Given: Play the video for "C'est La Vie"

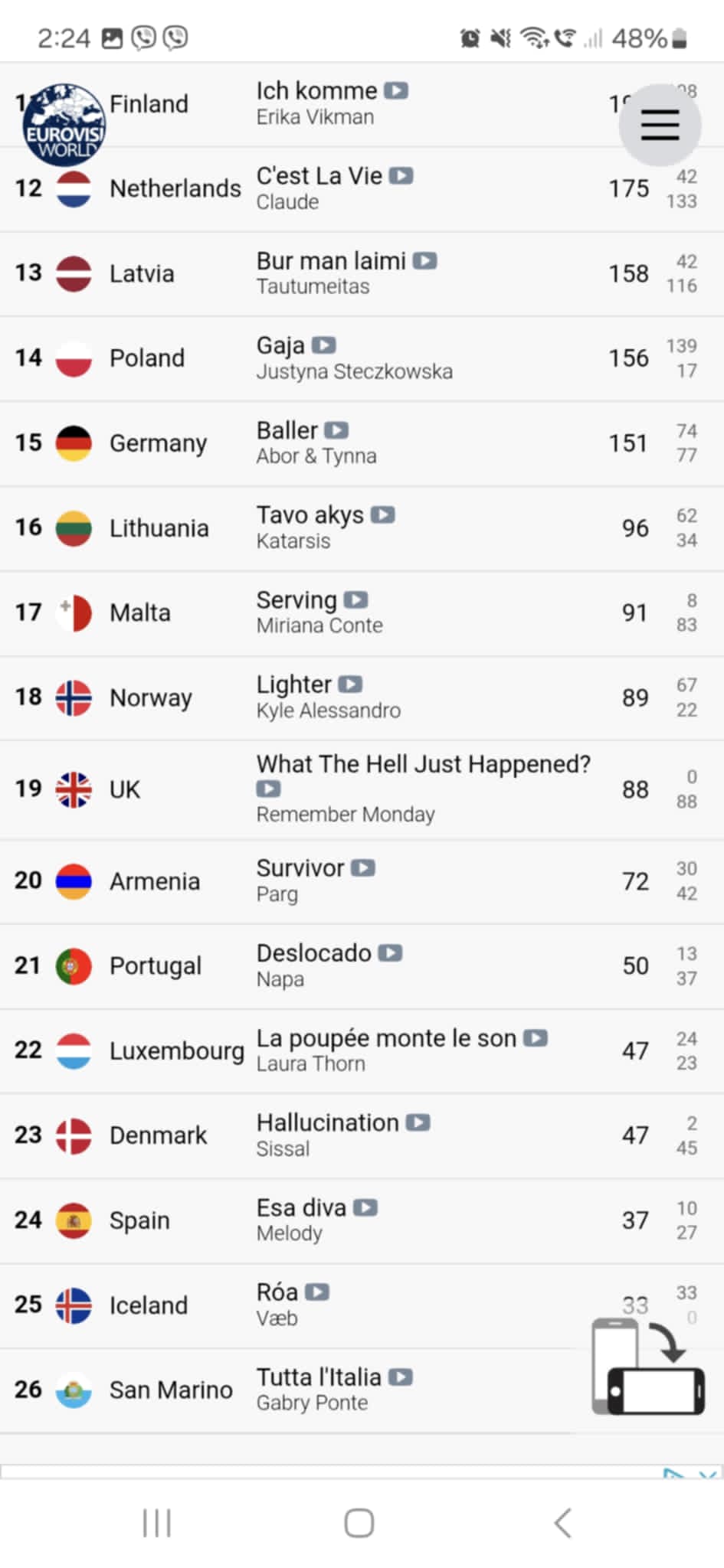Looking at the screenshot, I should [402, 175].
